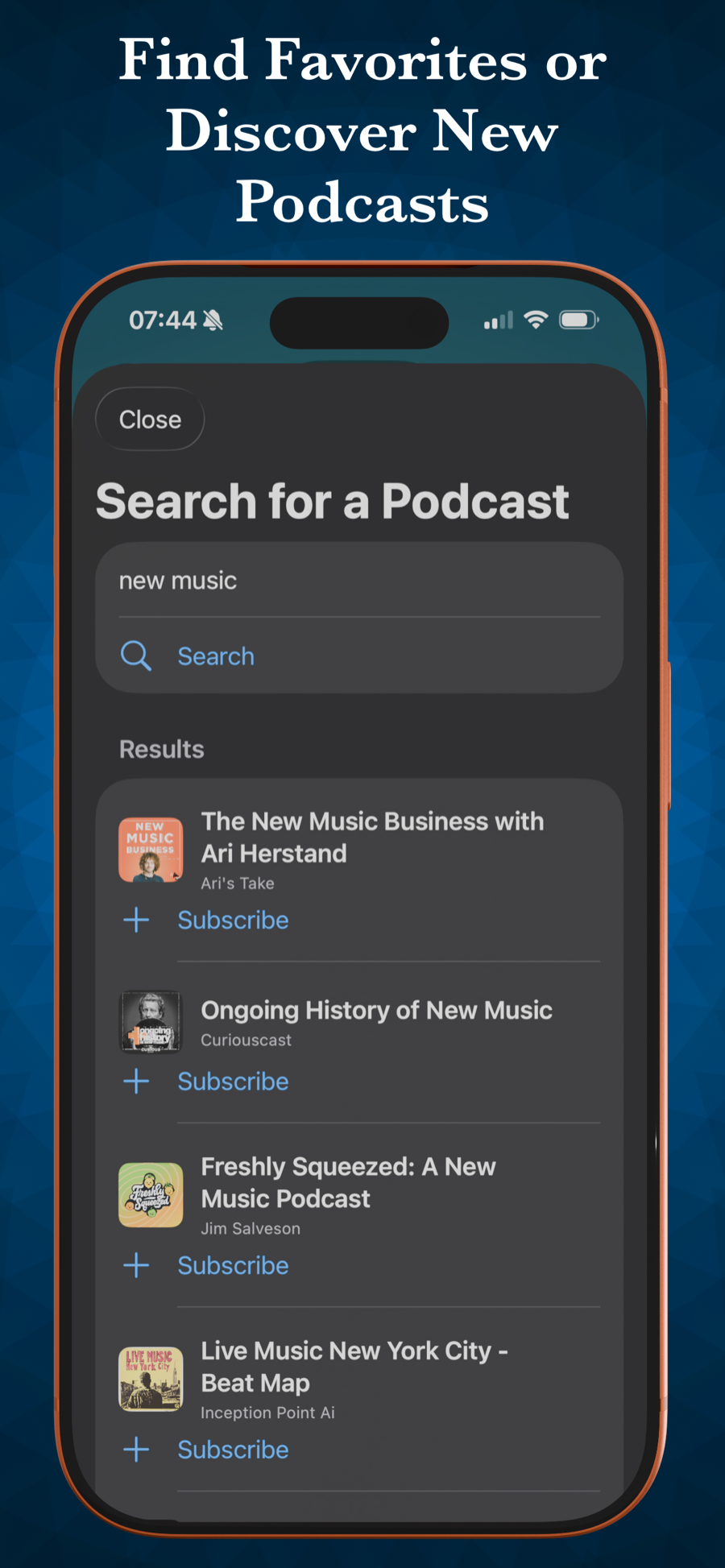Screen dimensions: 725x1568
Task: Click the plus icon beside Freshly Squeezed podcast
Action: click(135, 1265)
